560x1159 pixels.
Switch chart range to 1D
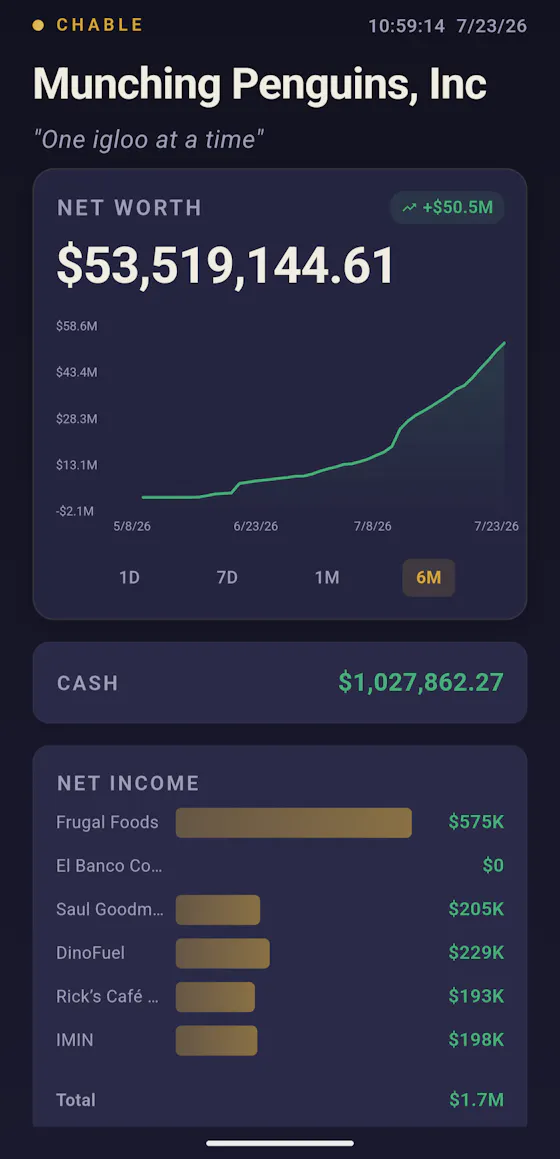point(129,577)
